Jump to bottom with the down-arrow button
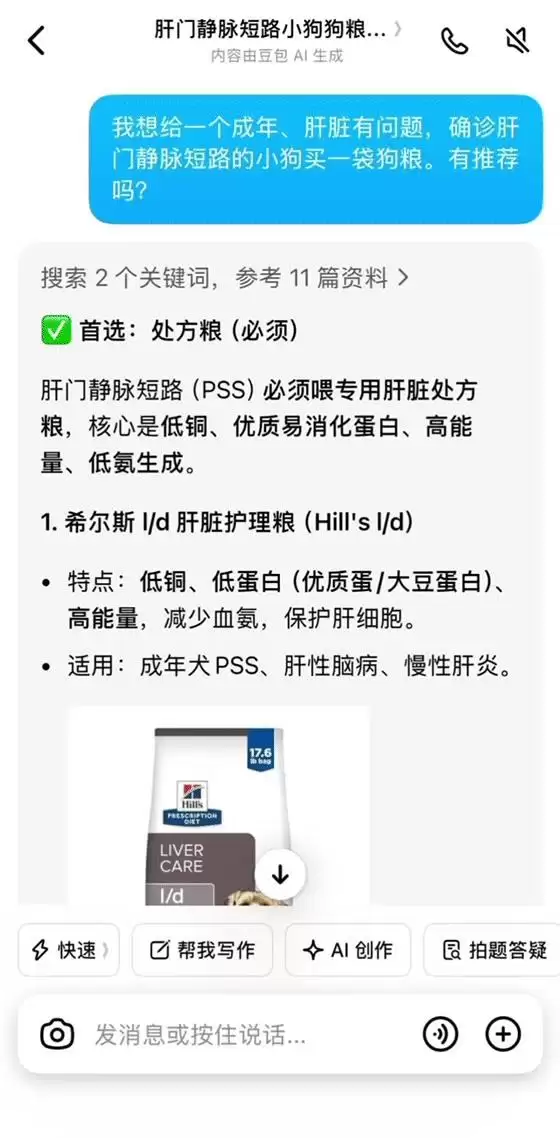 tap(280, 875)
